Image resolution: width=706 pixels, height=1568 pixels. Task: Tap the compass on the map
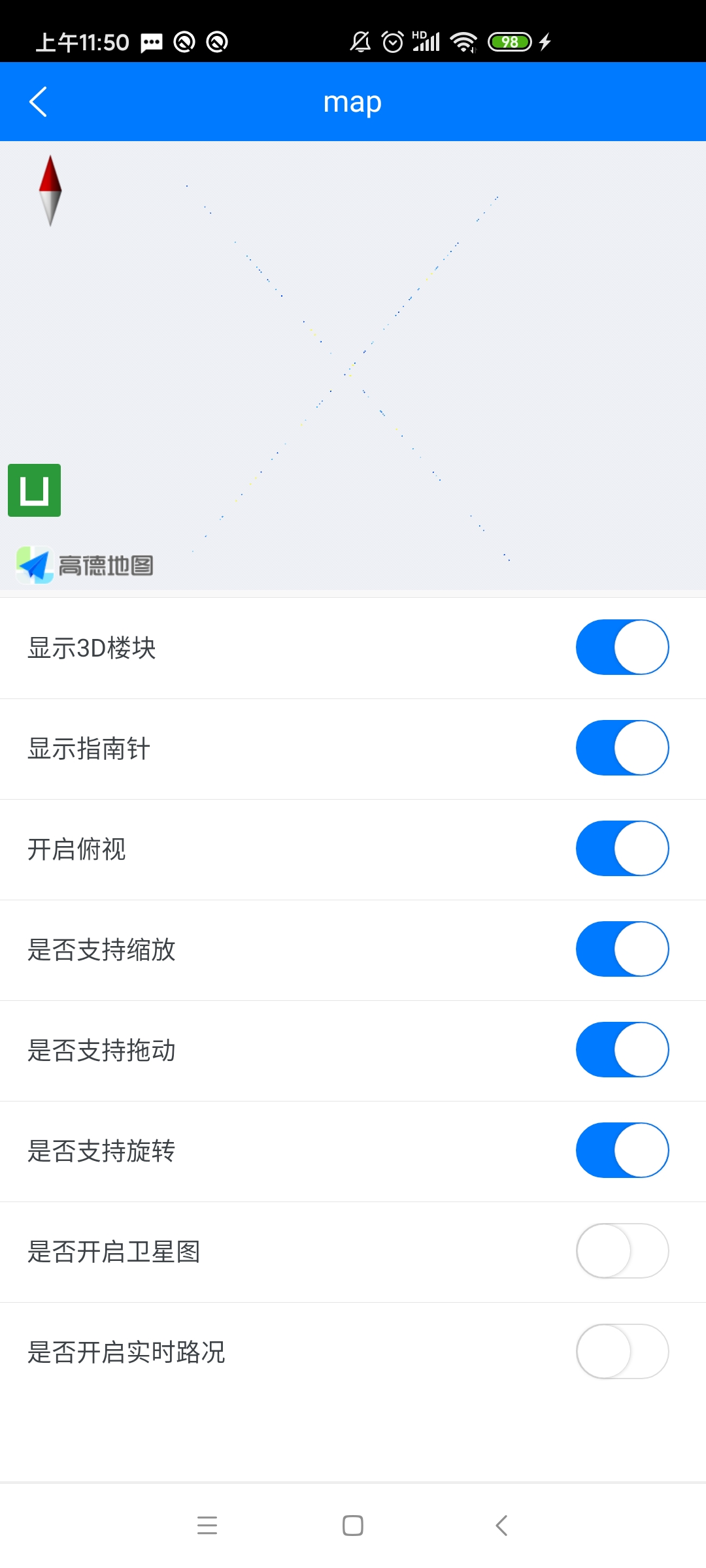pos(50,190)
